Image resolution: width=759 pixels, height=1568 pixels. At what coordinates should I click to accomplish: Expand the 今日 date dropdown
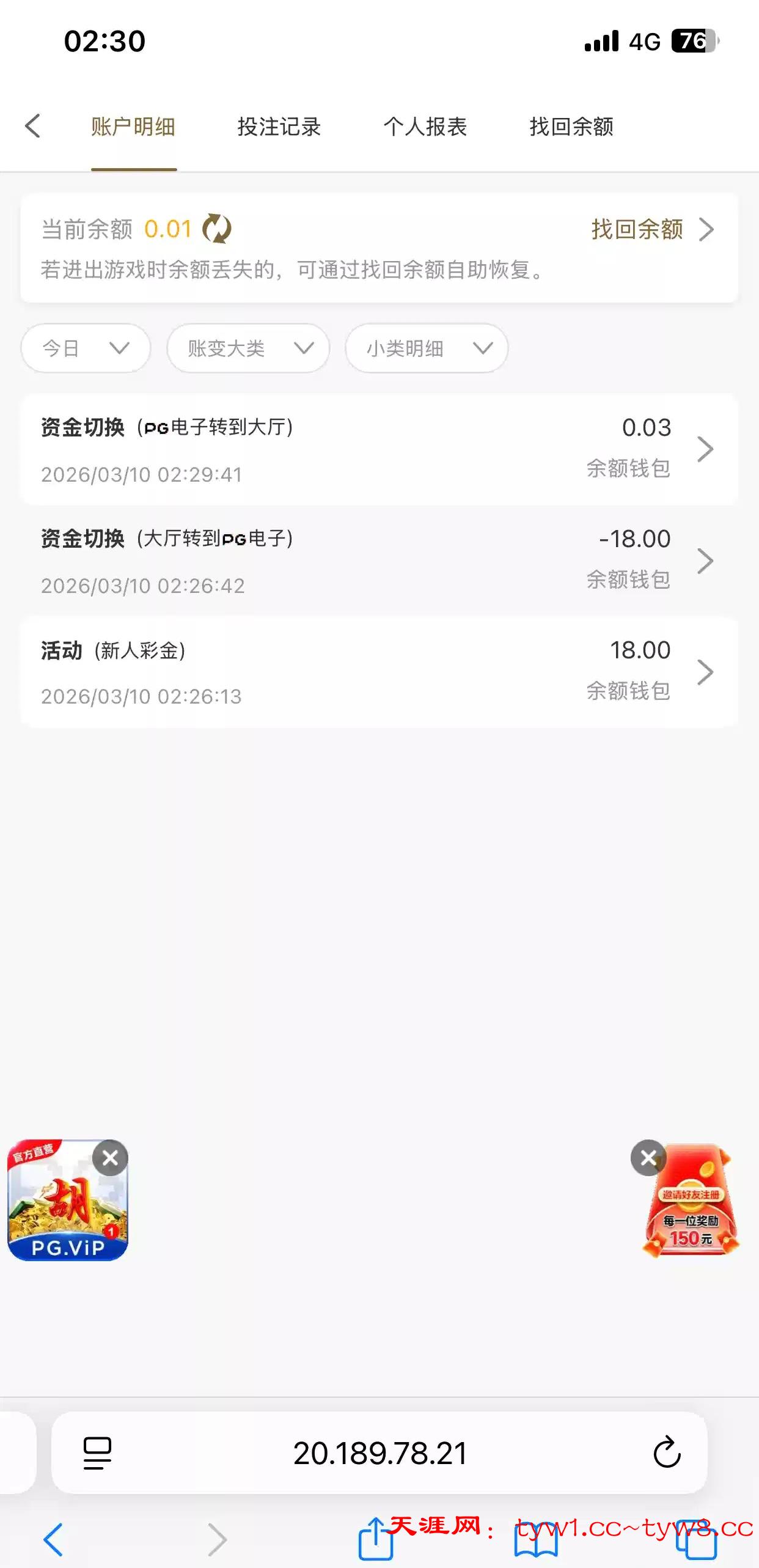[x=86, y=348]
